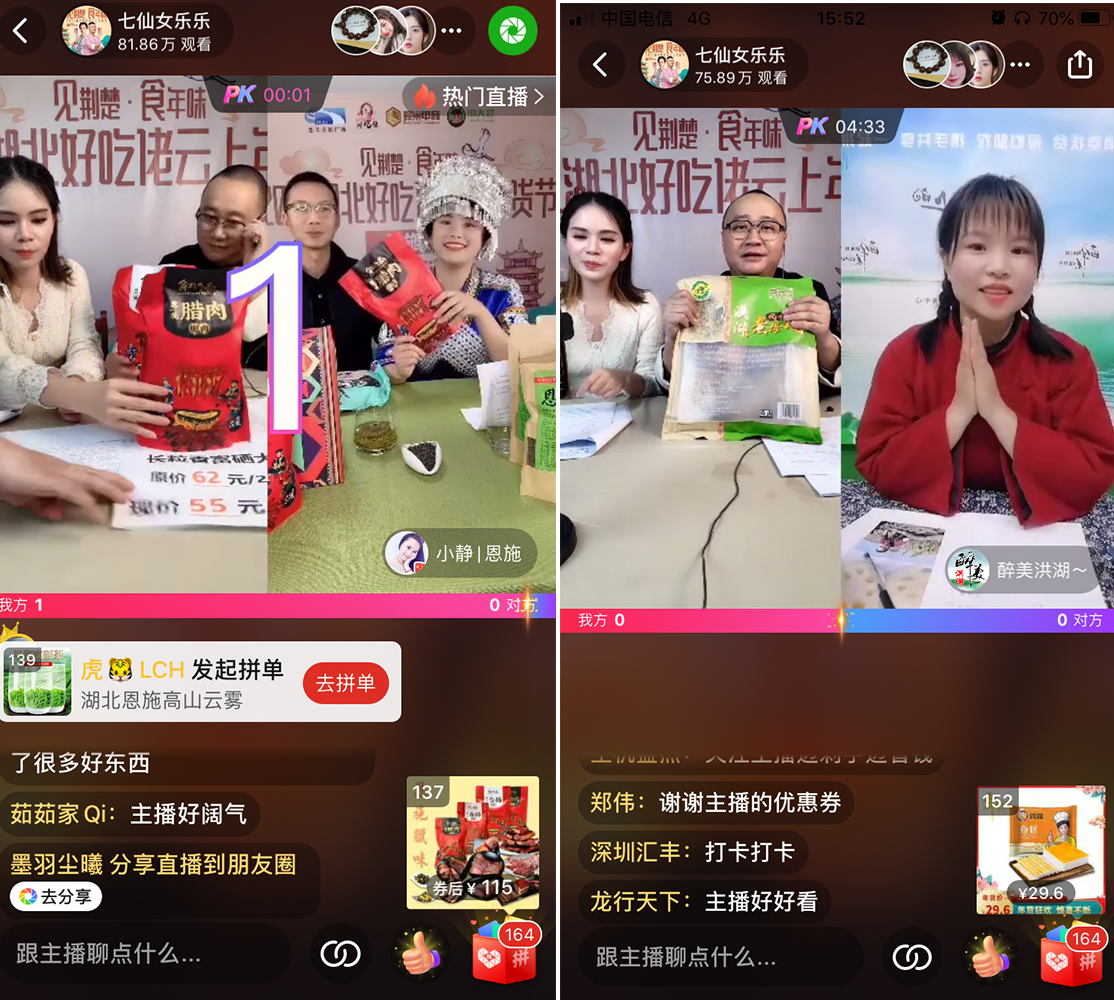The height and width of the screenshot is (1000, 1114).
Task: Tap 去拼单 to join the group order
Action: (345, 684)
